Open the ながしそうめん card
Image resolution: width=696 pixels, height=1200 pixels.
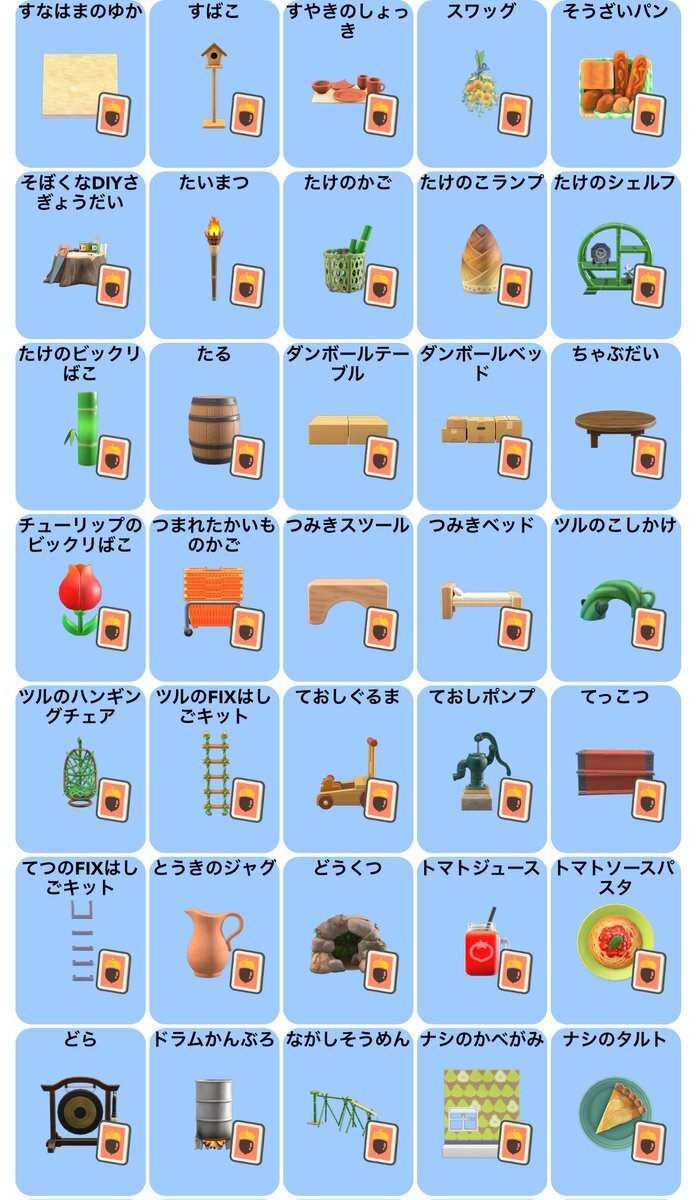point(348,1111)
